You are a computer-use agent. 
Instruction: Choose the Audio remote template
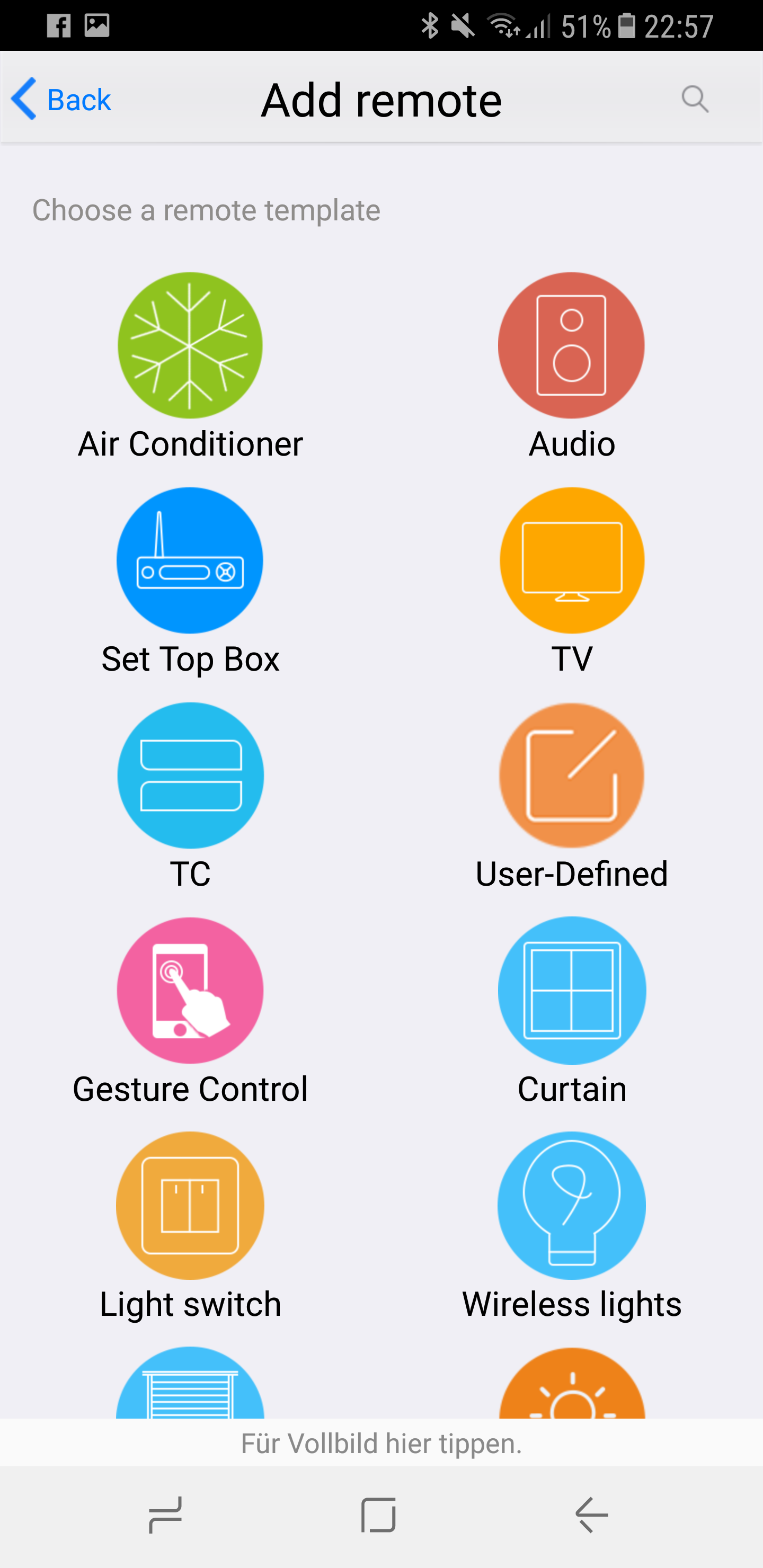[571, 345]
